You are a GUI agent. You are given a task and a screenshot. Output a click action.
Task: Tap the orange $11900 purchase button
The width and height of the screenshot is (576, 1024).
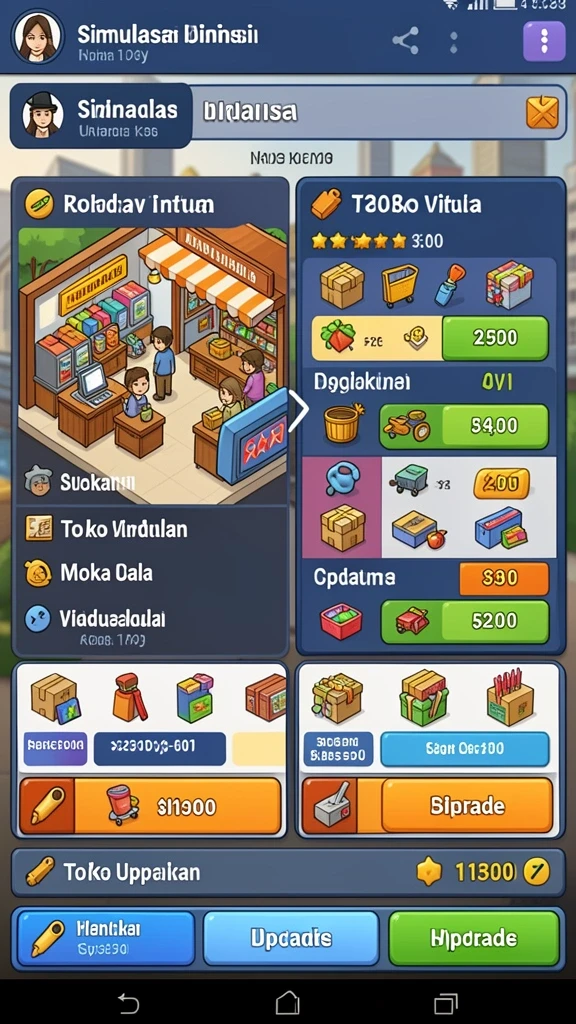coord(150,806)
